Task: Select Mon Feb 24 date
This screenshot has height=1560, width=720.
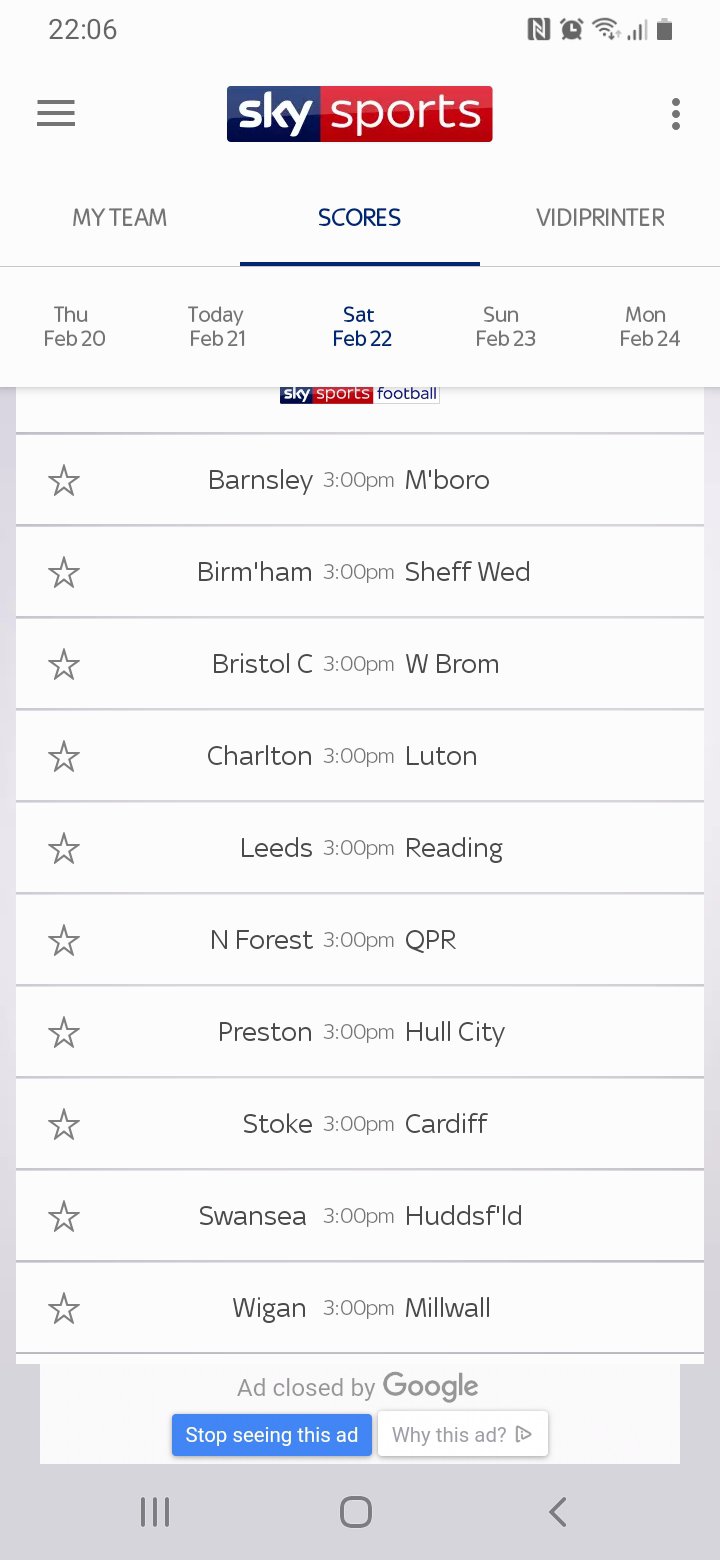Action: coord(649,327)
